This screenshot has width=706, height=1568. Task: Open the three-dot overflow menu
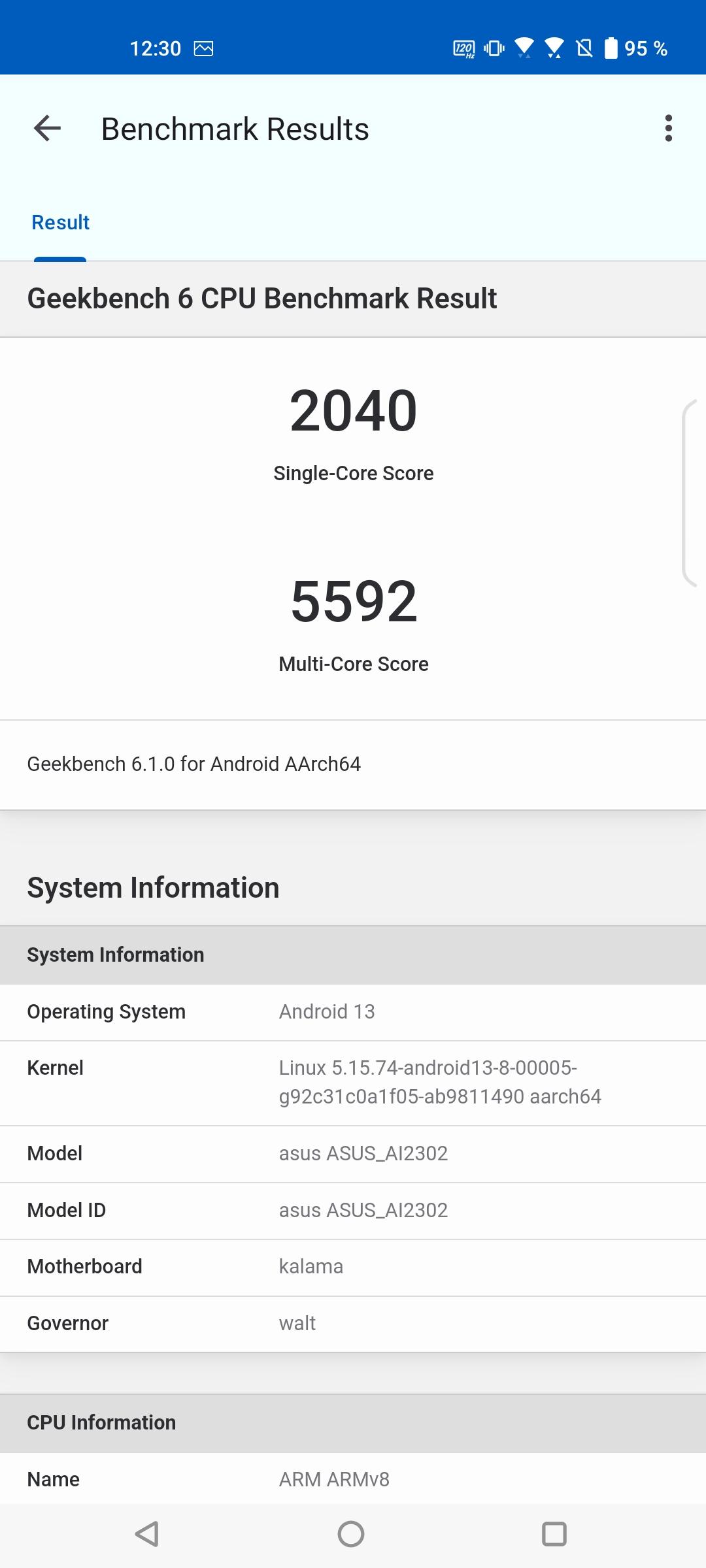668,128
